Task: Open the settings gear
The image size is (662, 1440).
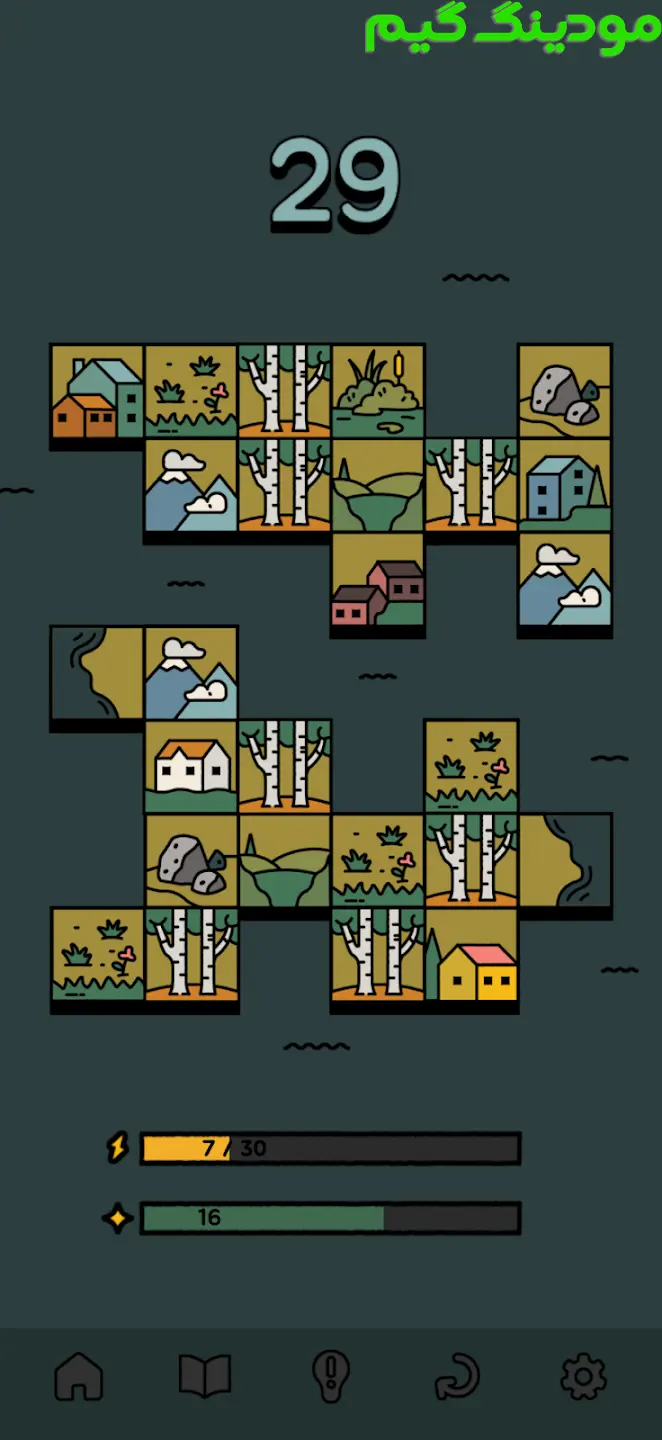Action: pyautogui.click(x=583, y=1376)
